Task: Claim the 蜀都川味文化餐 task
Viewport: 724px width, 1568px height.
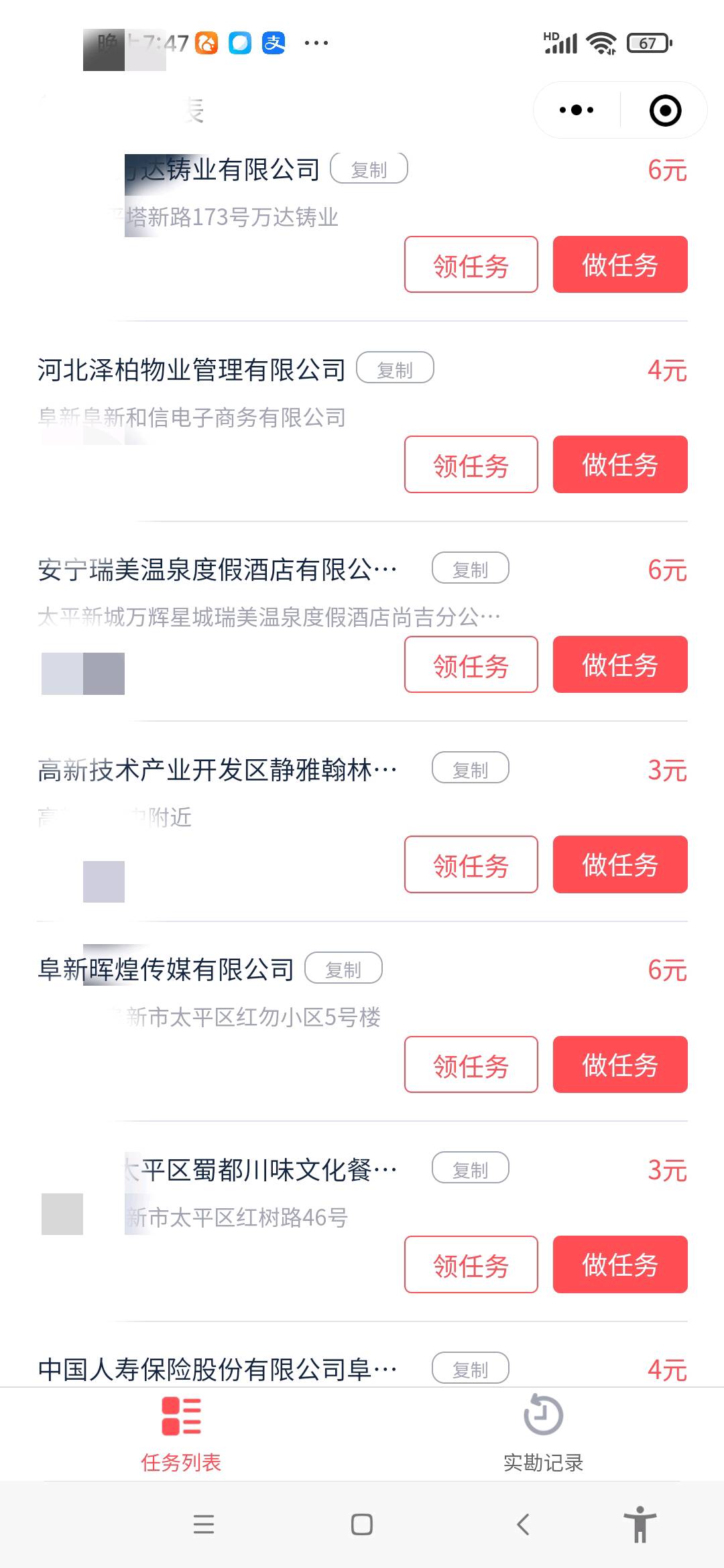Action: pyautogui.click(x=471, y=1264)
